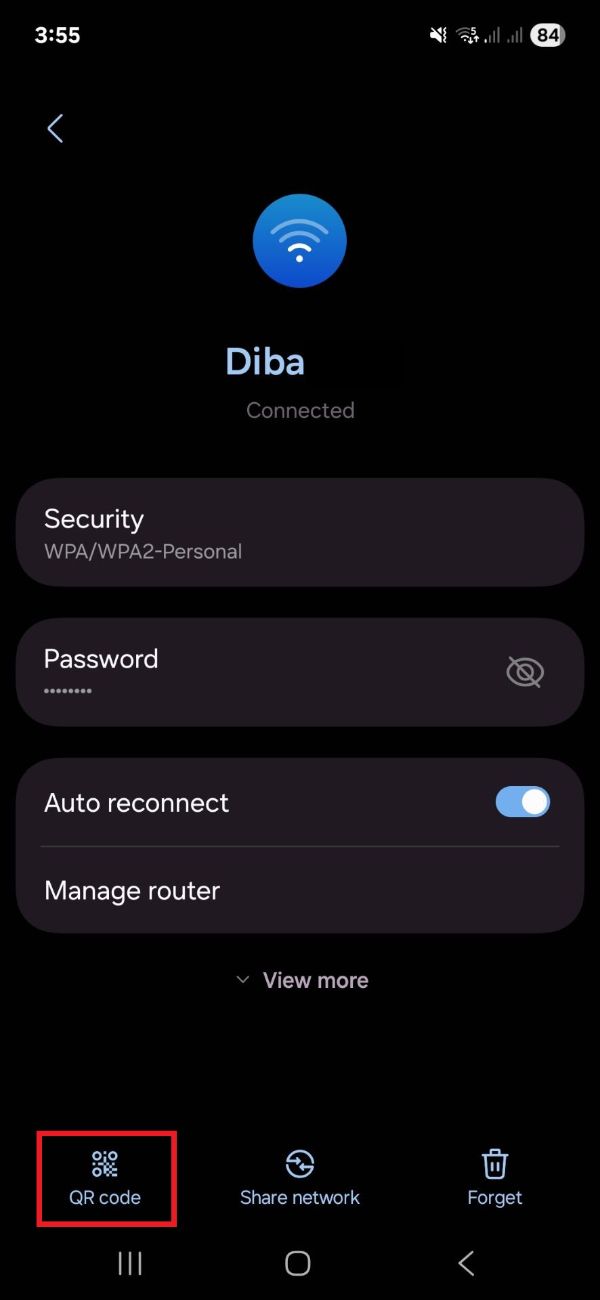Open the Security setting row

click(299, 532)
